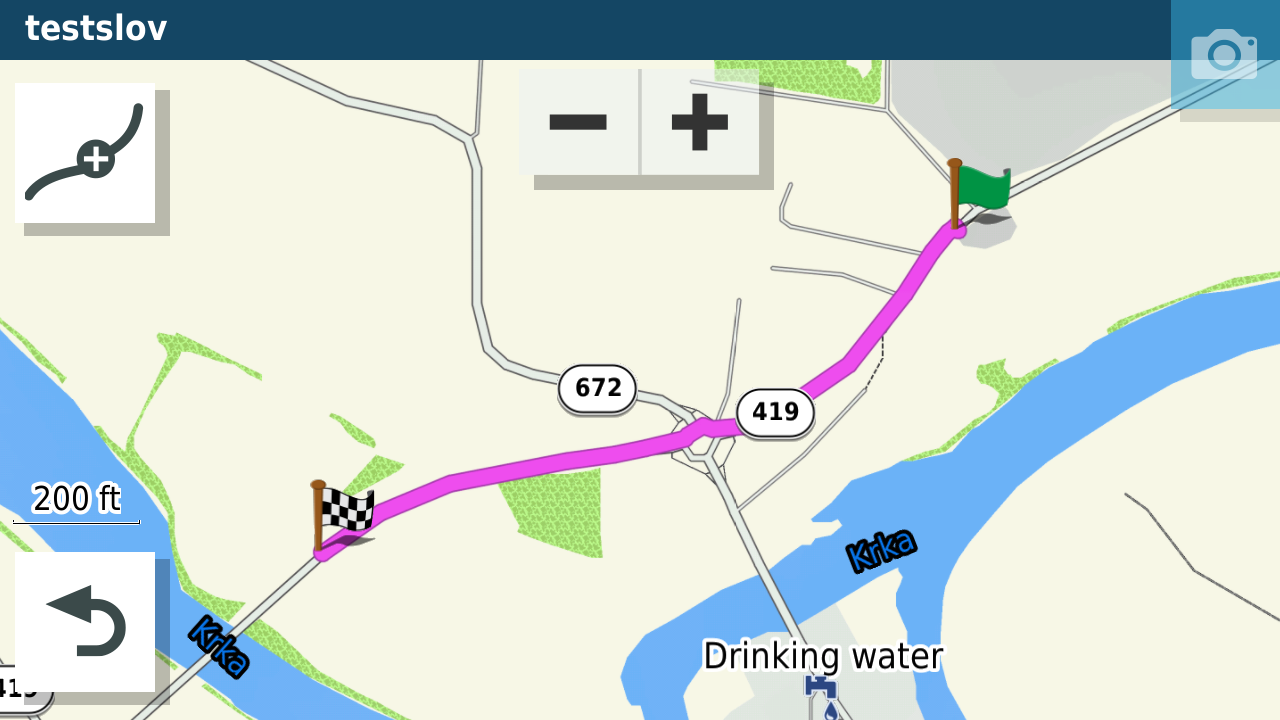
Task: Select the Drinking water point on the map
Action: coord(821,687)
